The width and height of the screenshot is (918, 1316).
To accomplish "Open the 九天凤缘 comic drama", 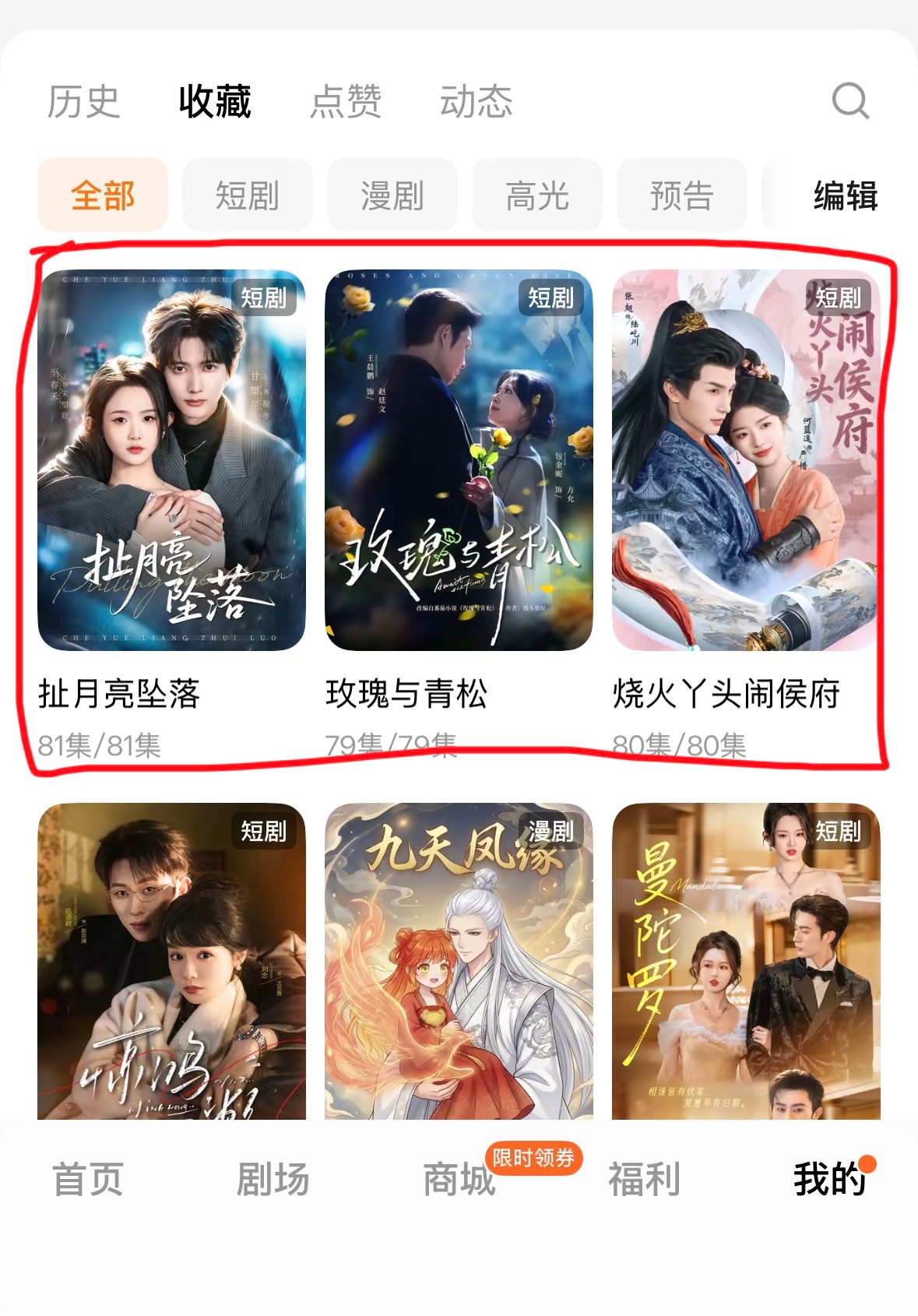I will tap(459, 962).
